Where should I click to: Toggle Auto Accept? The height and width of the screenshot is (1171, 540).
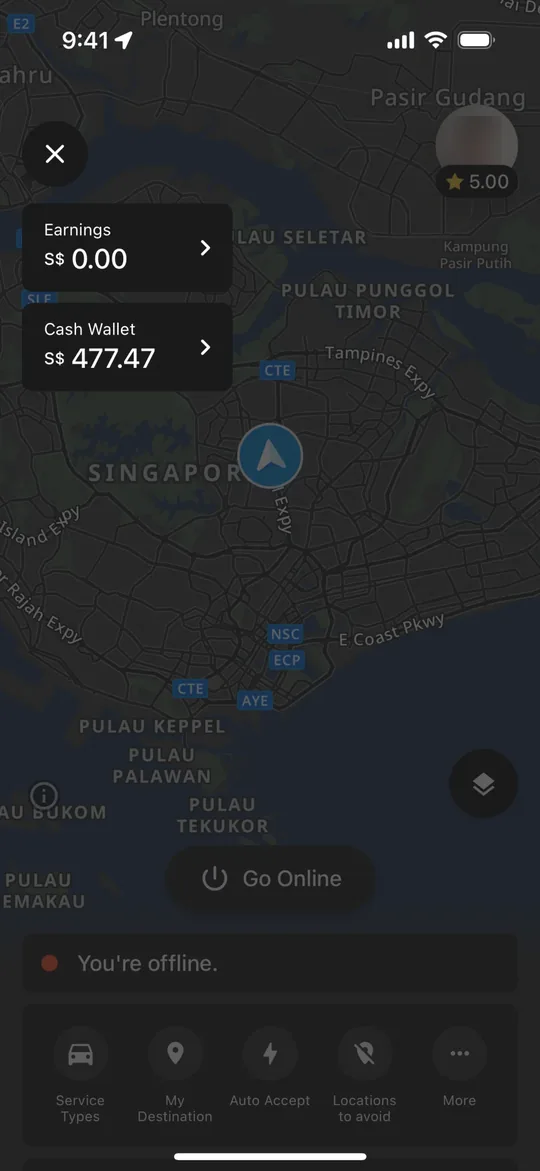[x=270, y=1068]
